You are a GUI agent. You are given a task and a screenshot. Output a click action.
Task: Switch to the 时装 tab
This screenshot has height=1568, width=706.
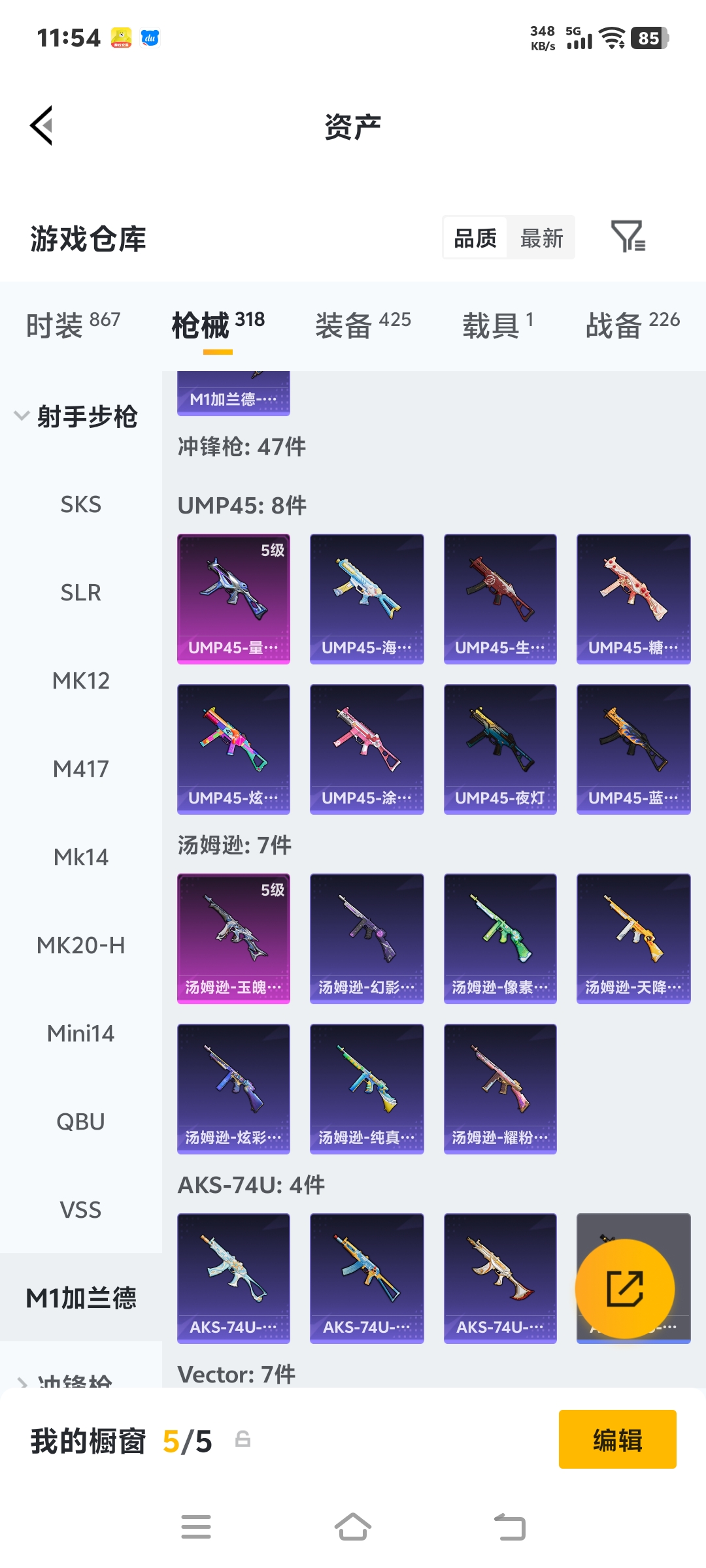coord(73,324)
